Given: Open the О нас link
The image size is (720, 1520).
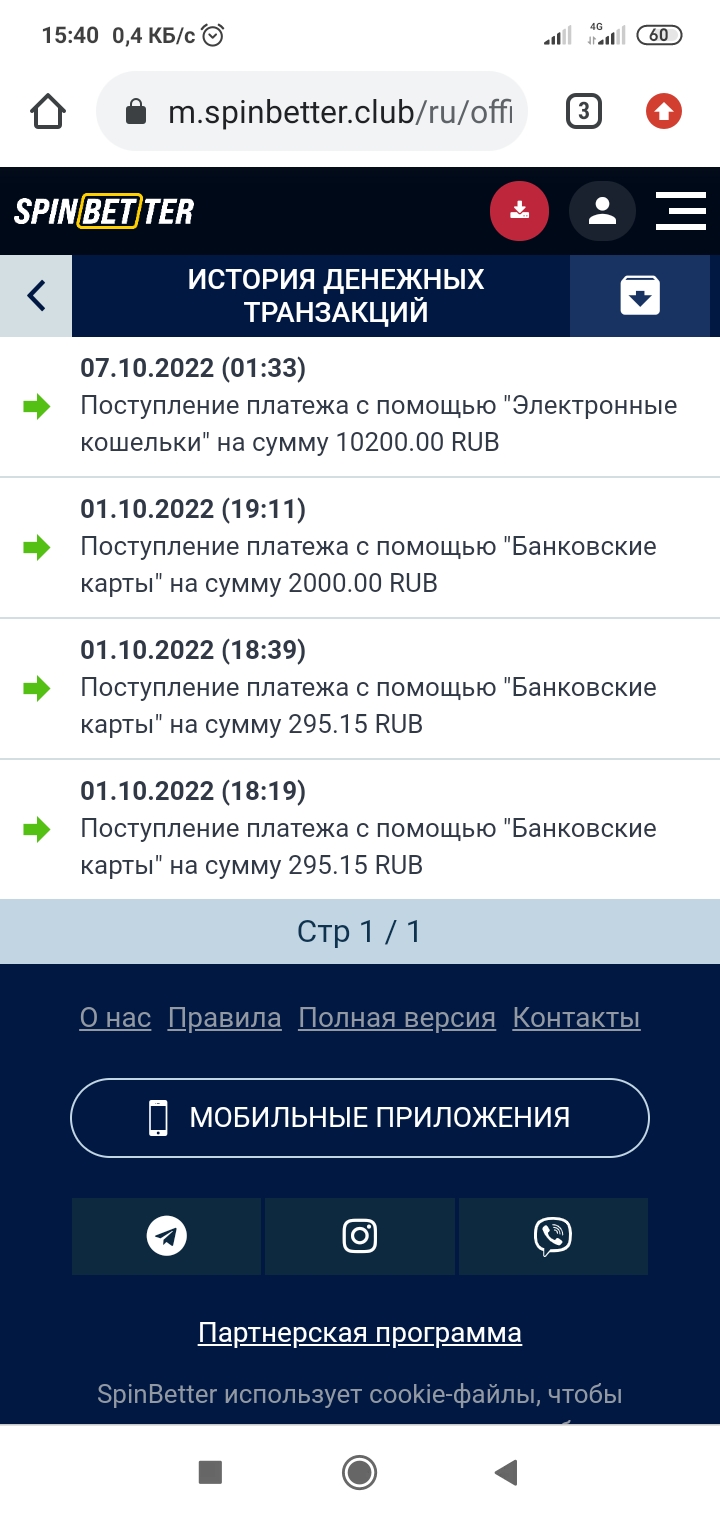Looking at the screenshot, I should click(115, 1018).
